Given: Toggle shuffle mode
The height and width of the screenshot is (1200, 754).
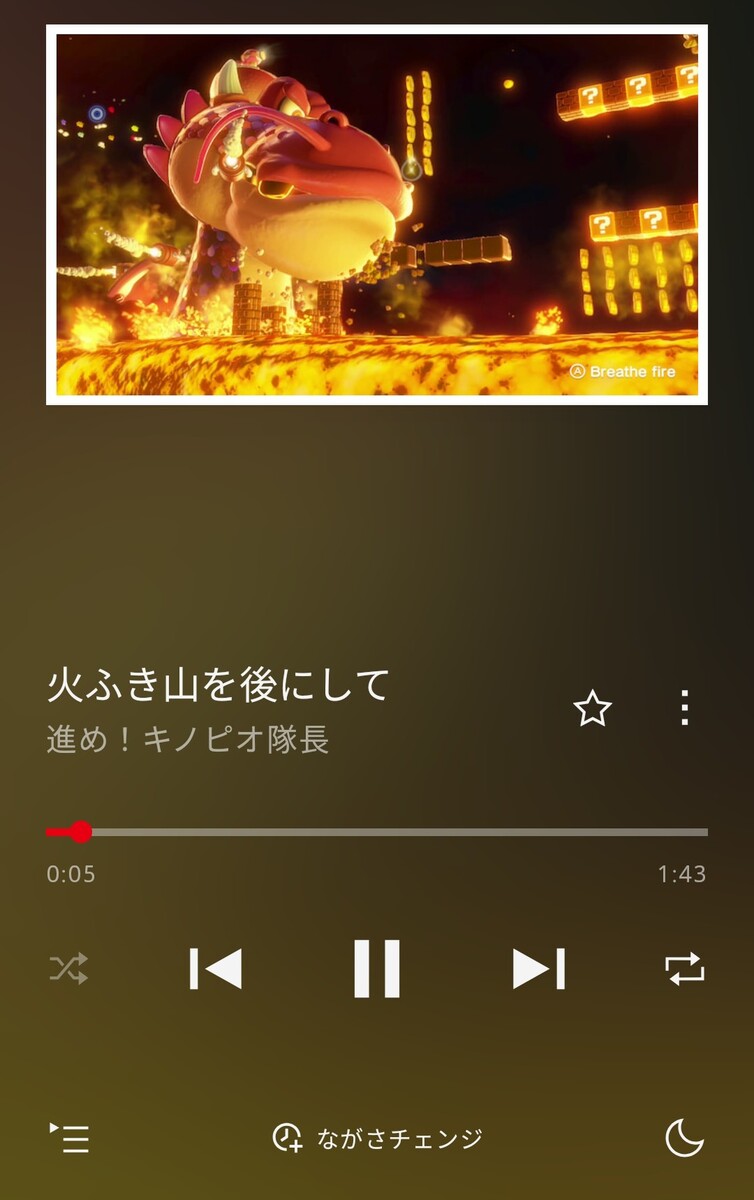Looking at the screenshot, I should click(69, 968).
